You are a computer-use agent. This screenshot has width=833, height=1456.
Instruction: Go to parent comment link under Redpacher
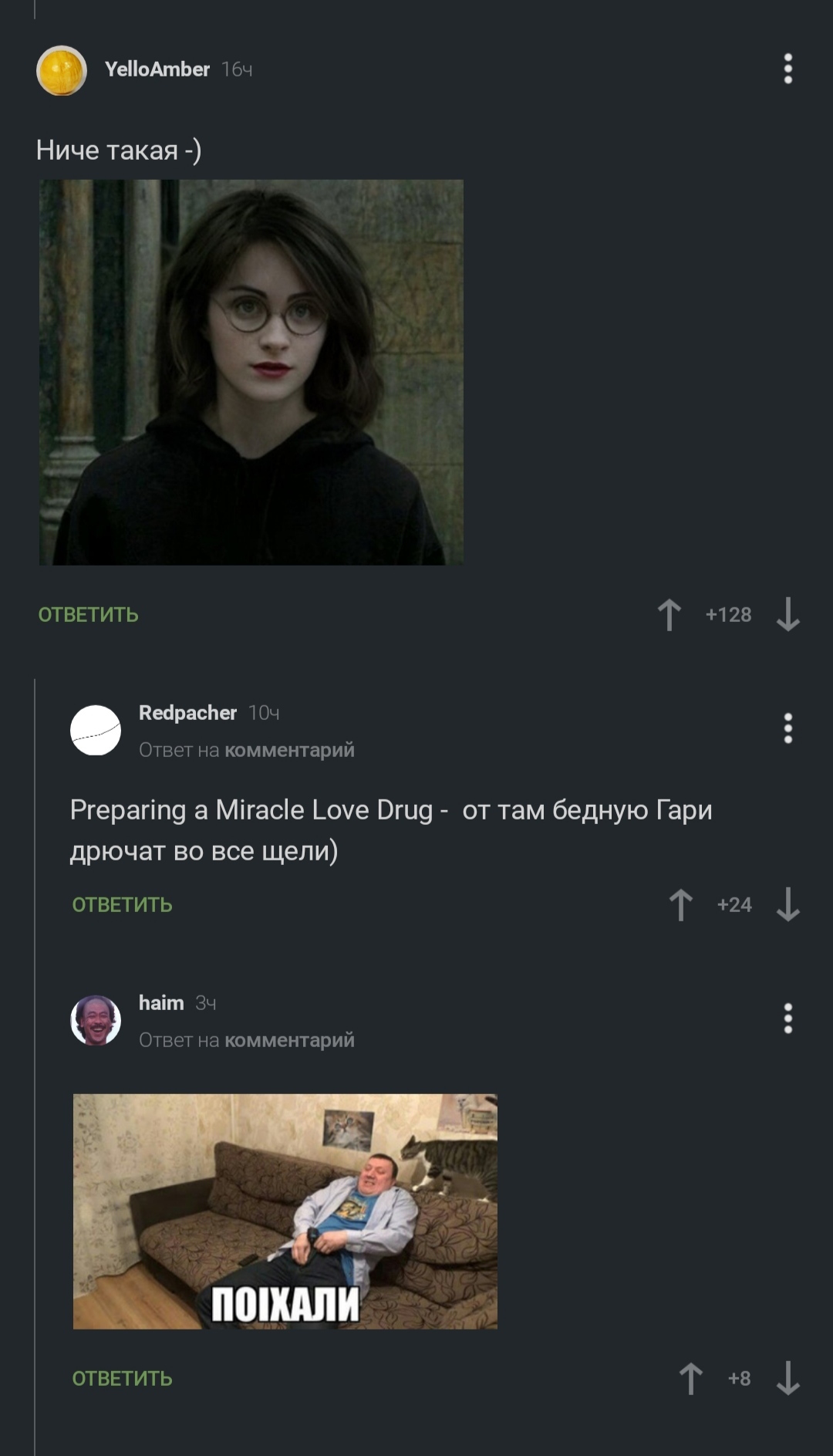(288, 750)
